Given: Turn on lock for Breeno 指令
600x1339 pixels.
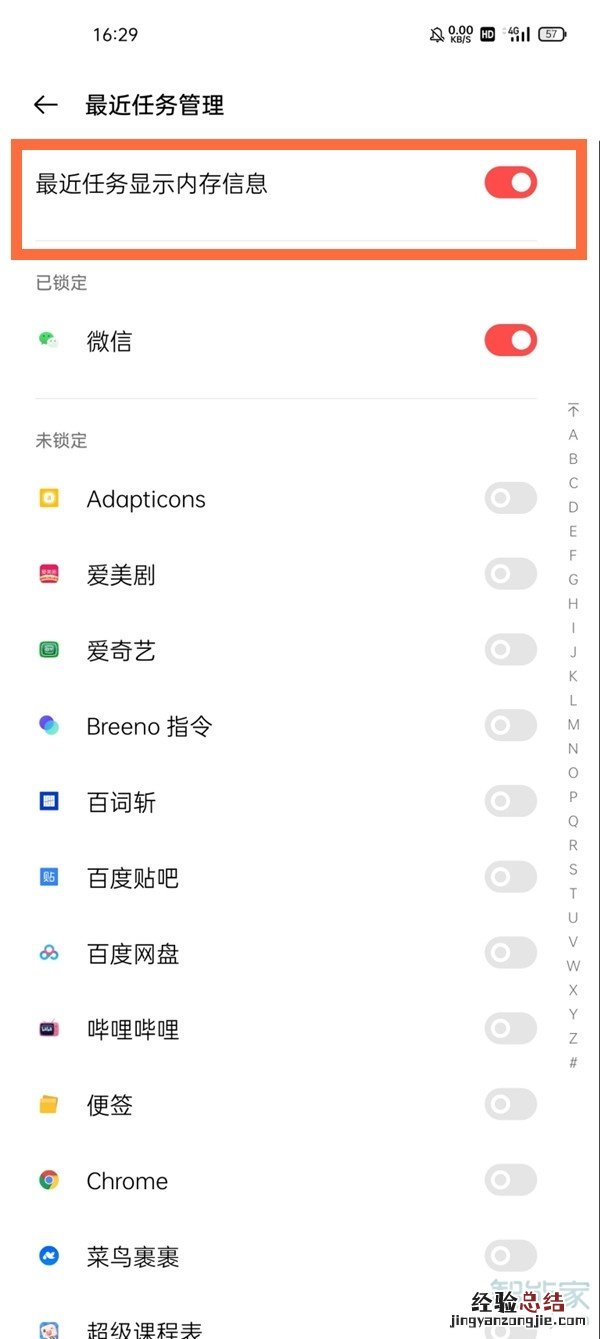Looking at the screenshot, I should click(x=510, y=726).
